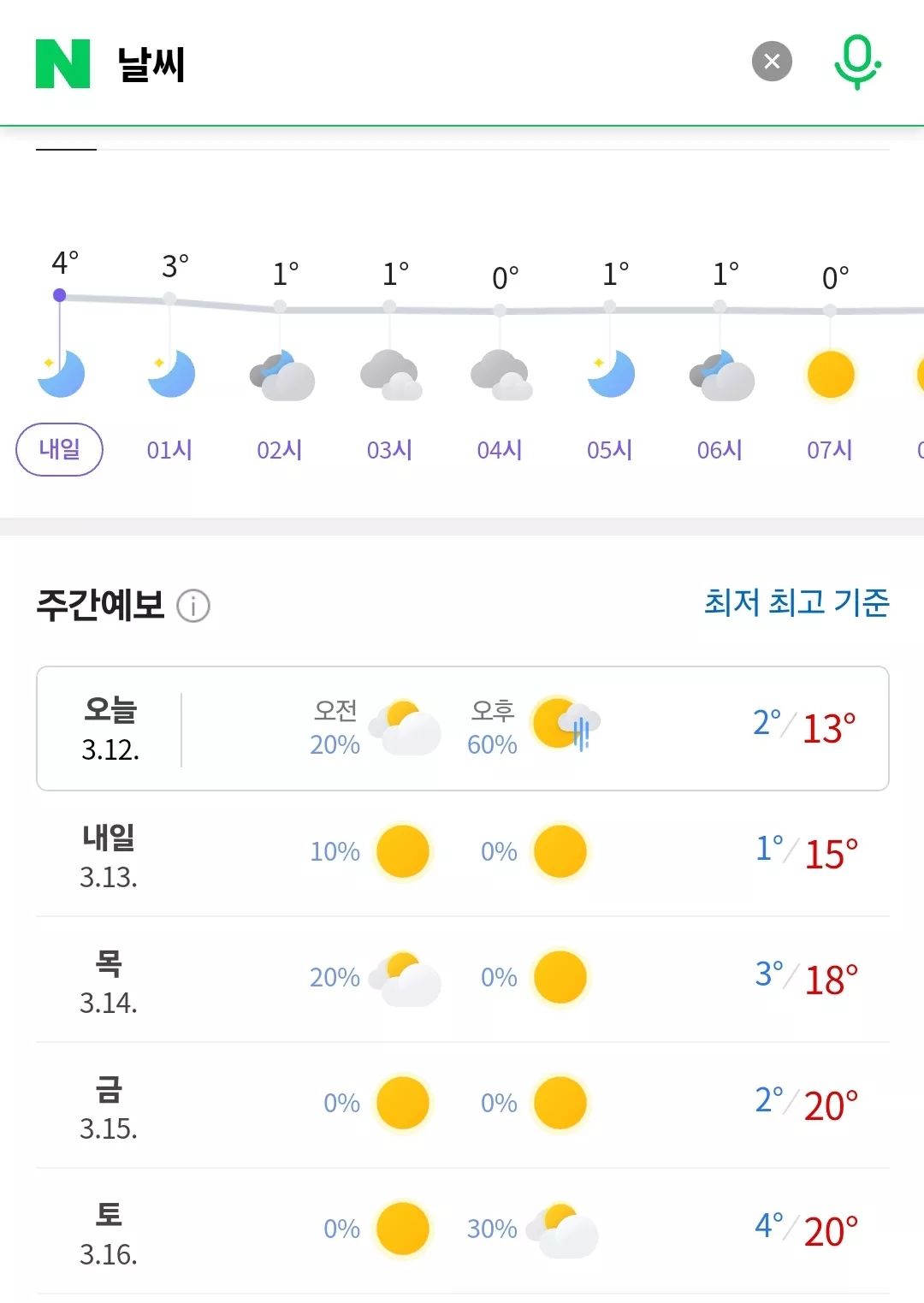Screen dimensions: 924x1303
Task: Start voice search with the microphone
Action: pyautogui.click(x=857, y=62)
